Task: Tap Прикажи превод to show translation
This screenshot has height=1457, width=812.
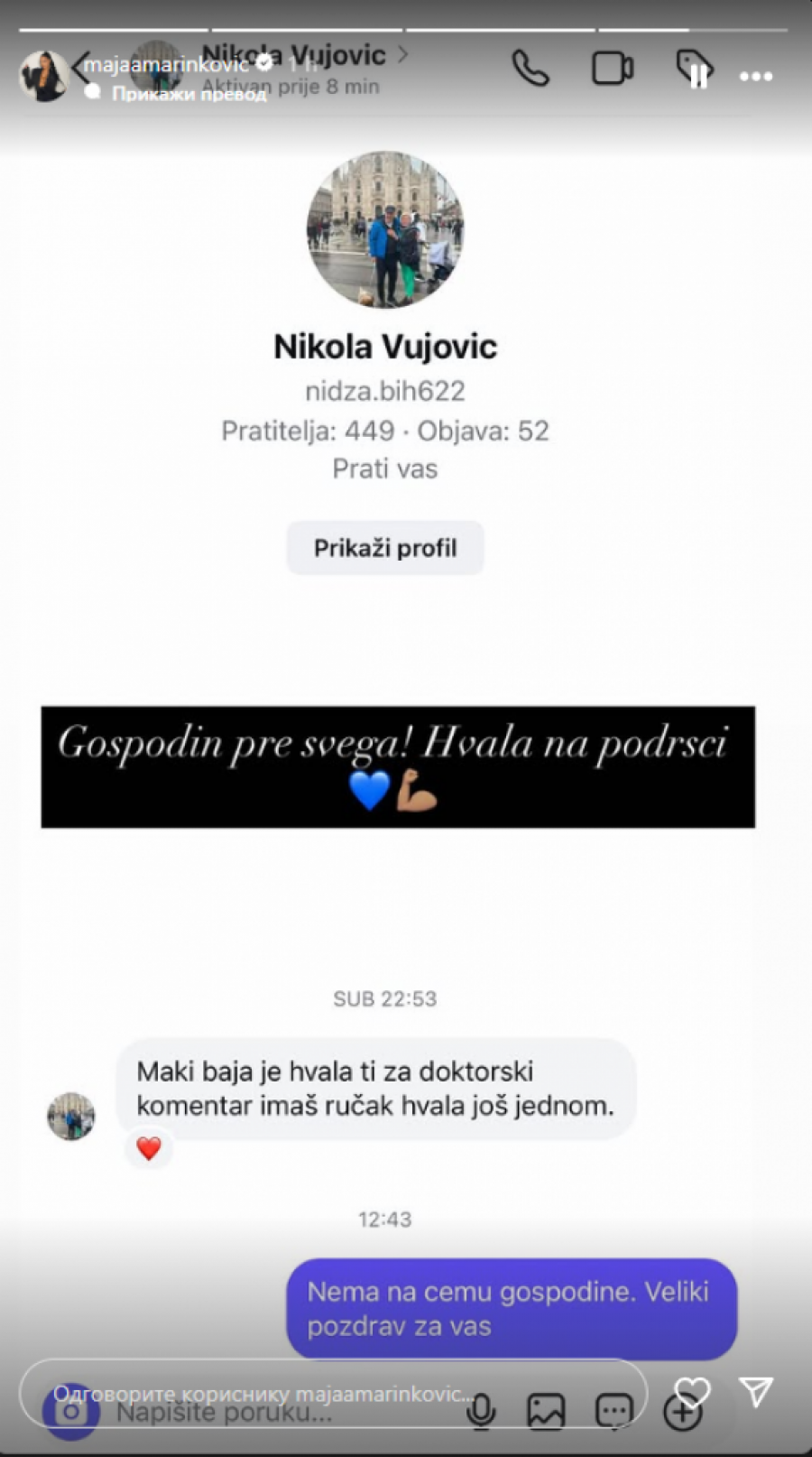Action: [x=189, y=94]
